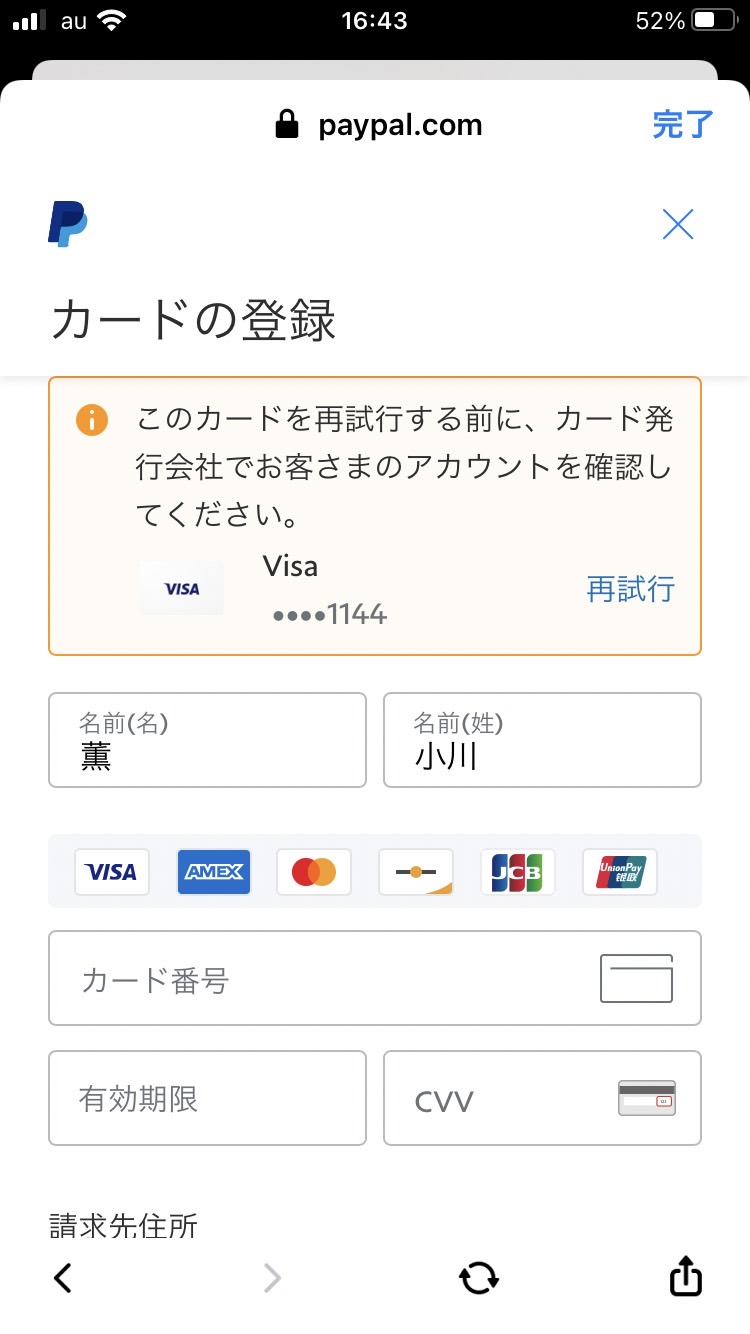Select the CVV security code field
Image resolution: width=750 pixels, height=1334 pixels.
pos(542,1098)
